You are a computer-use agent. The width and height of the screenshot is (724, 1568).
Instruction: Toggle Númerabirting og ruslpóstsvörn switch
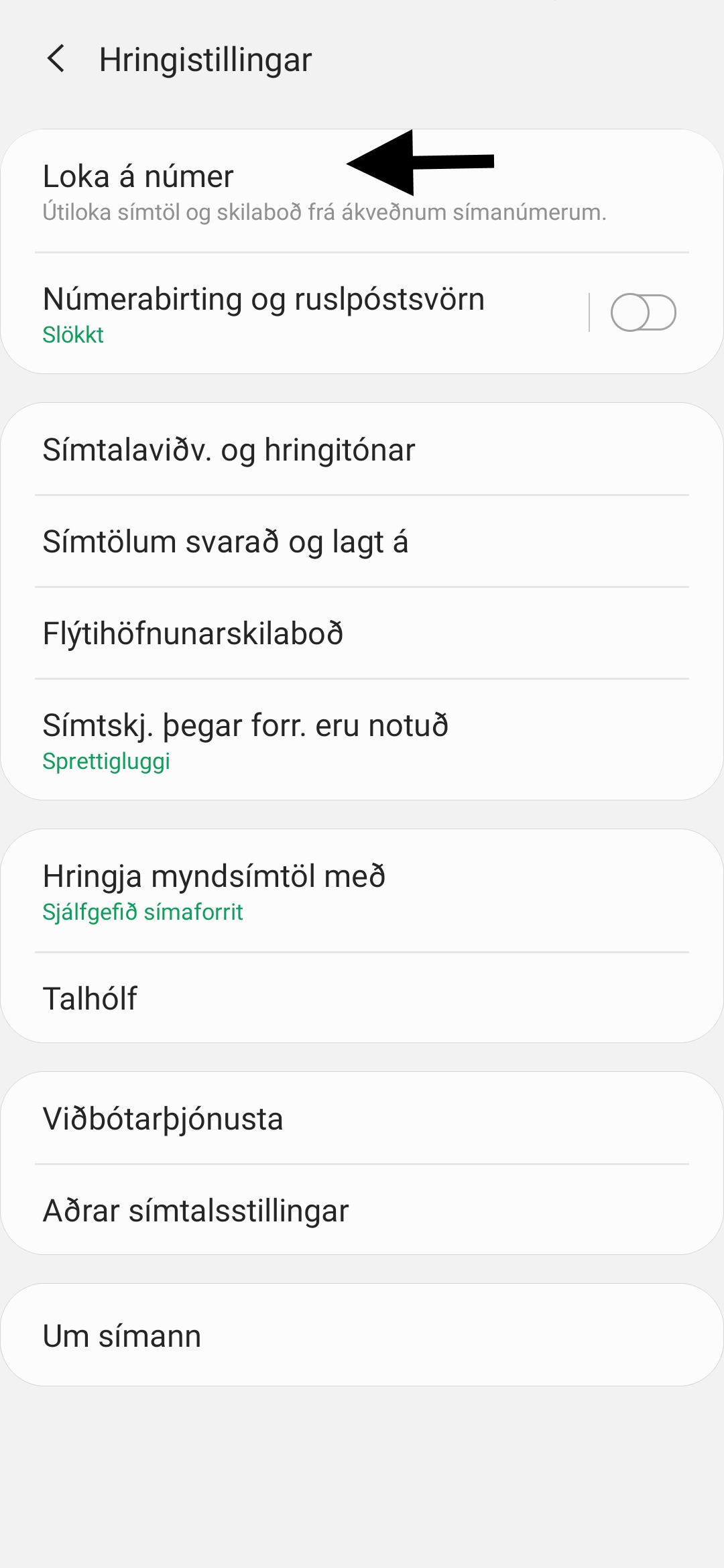pos(643,312)
